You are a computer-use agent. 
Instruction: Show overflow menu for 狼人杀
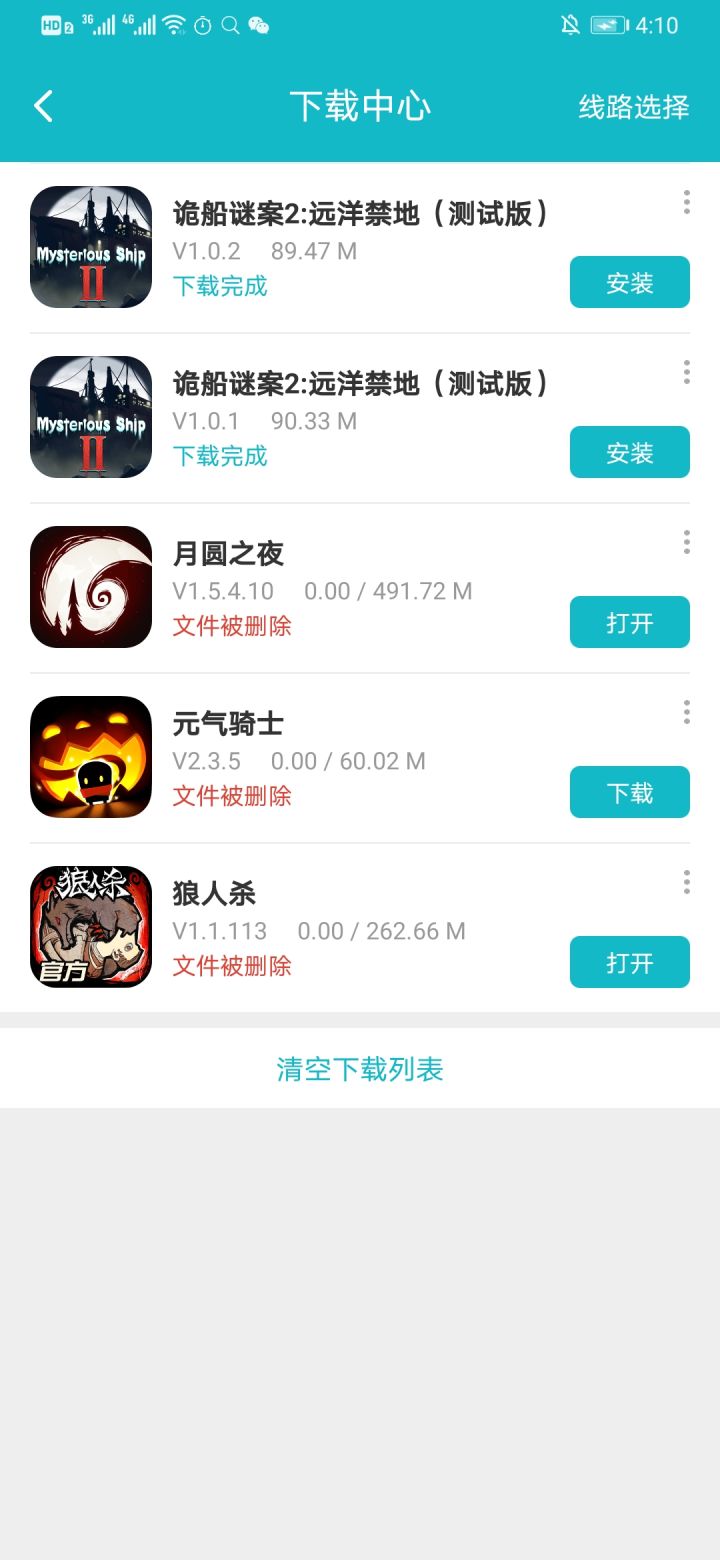point(686,882)
